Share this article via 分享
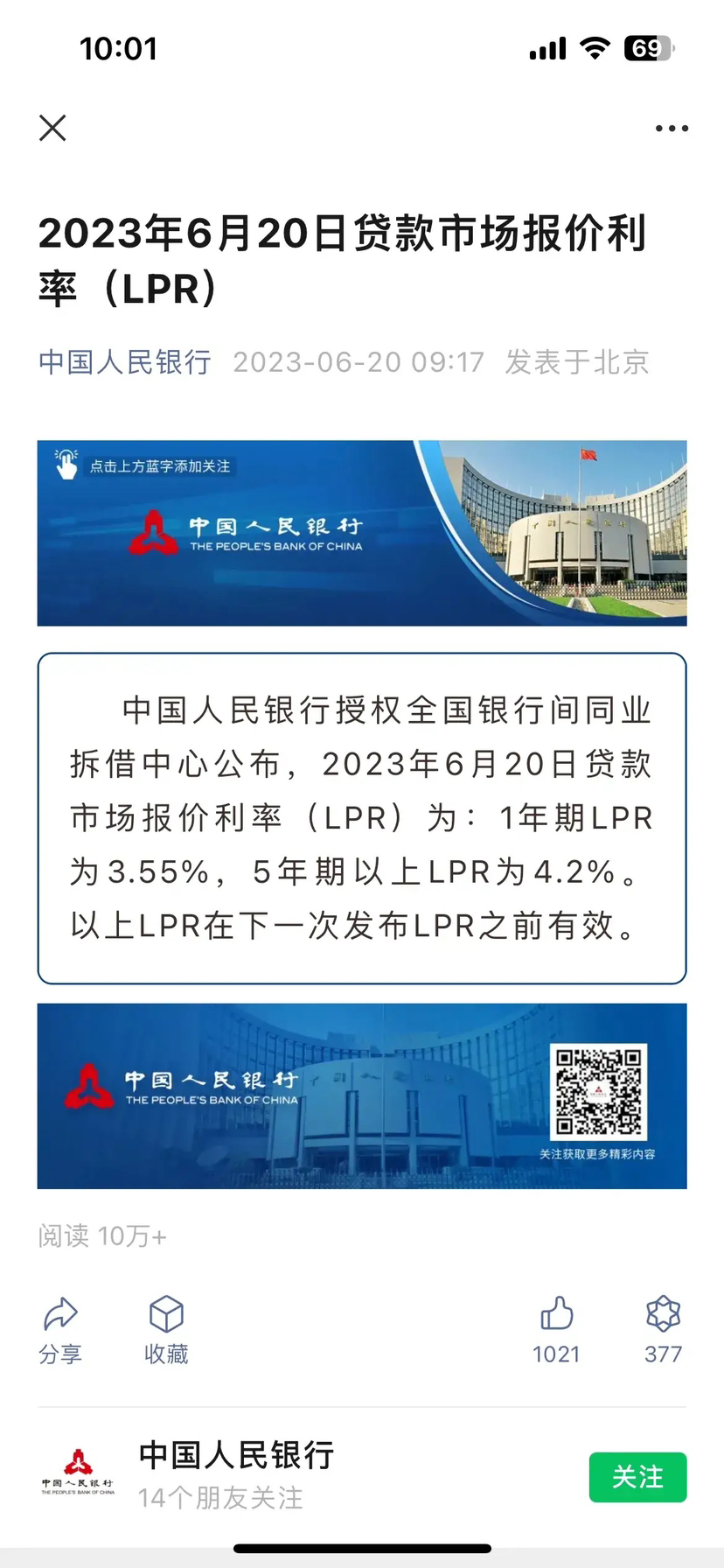This screenshot has width=724, height=1568. tap(60, 1329)
